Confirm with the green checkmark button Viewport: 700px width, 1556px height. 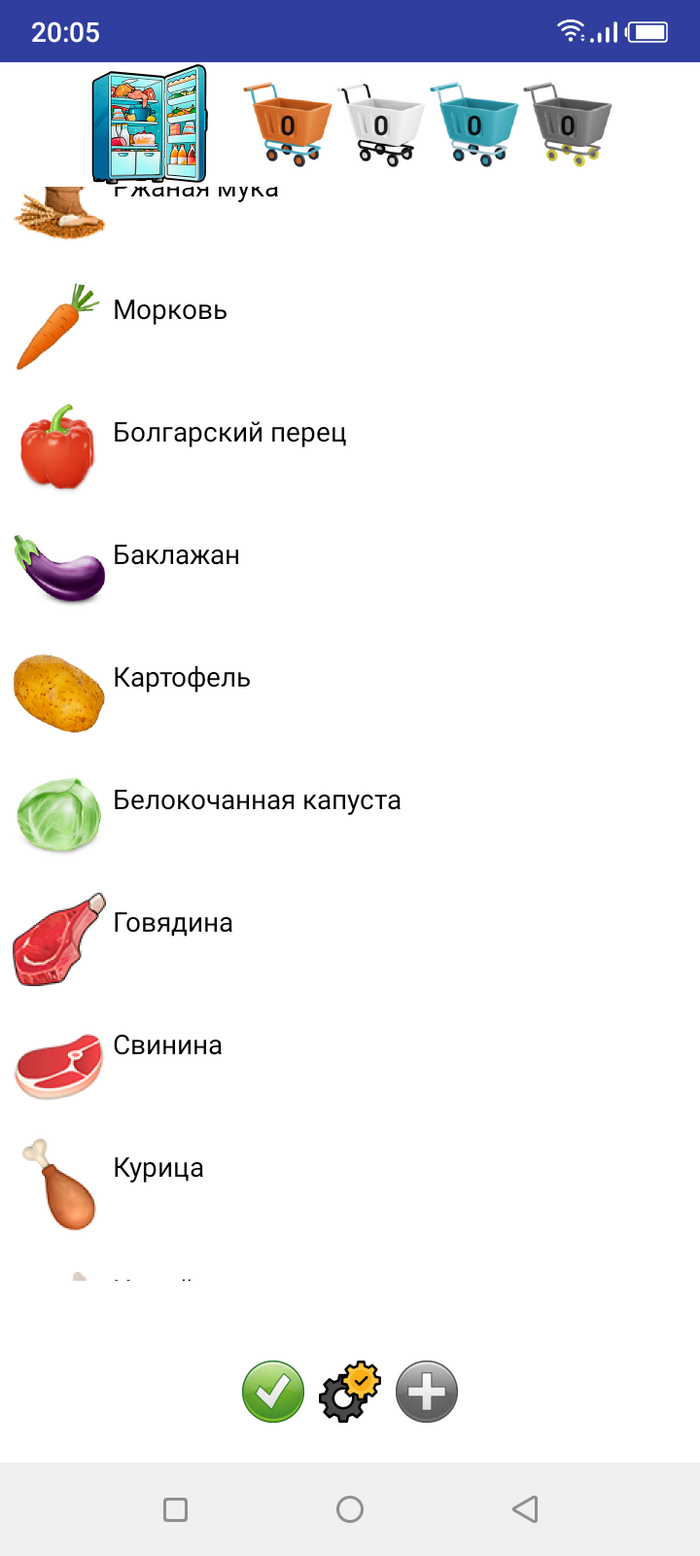(x=273, y=1391)
